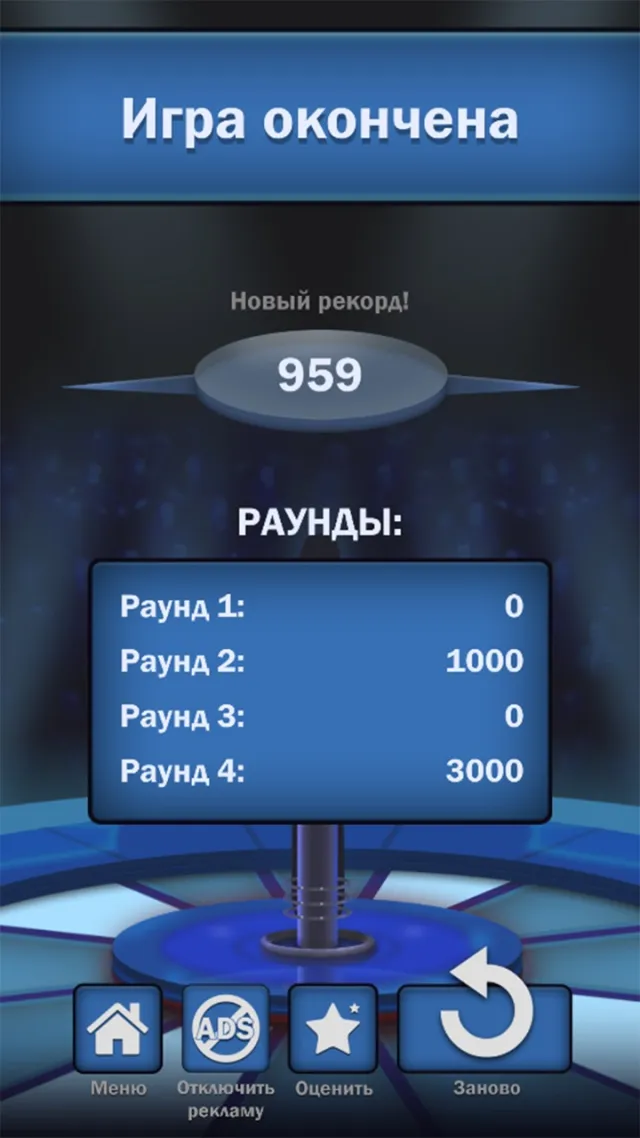This screenshot has height=1138, width=640.
Task: Return to the main menu (Меню)
Action: 118,1030
